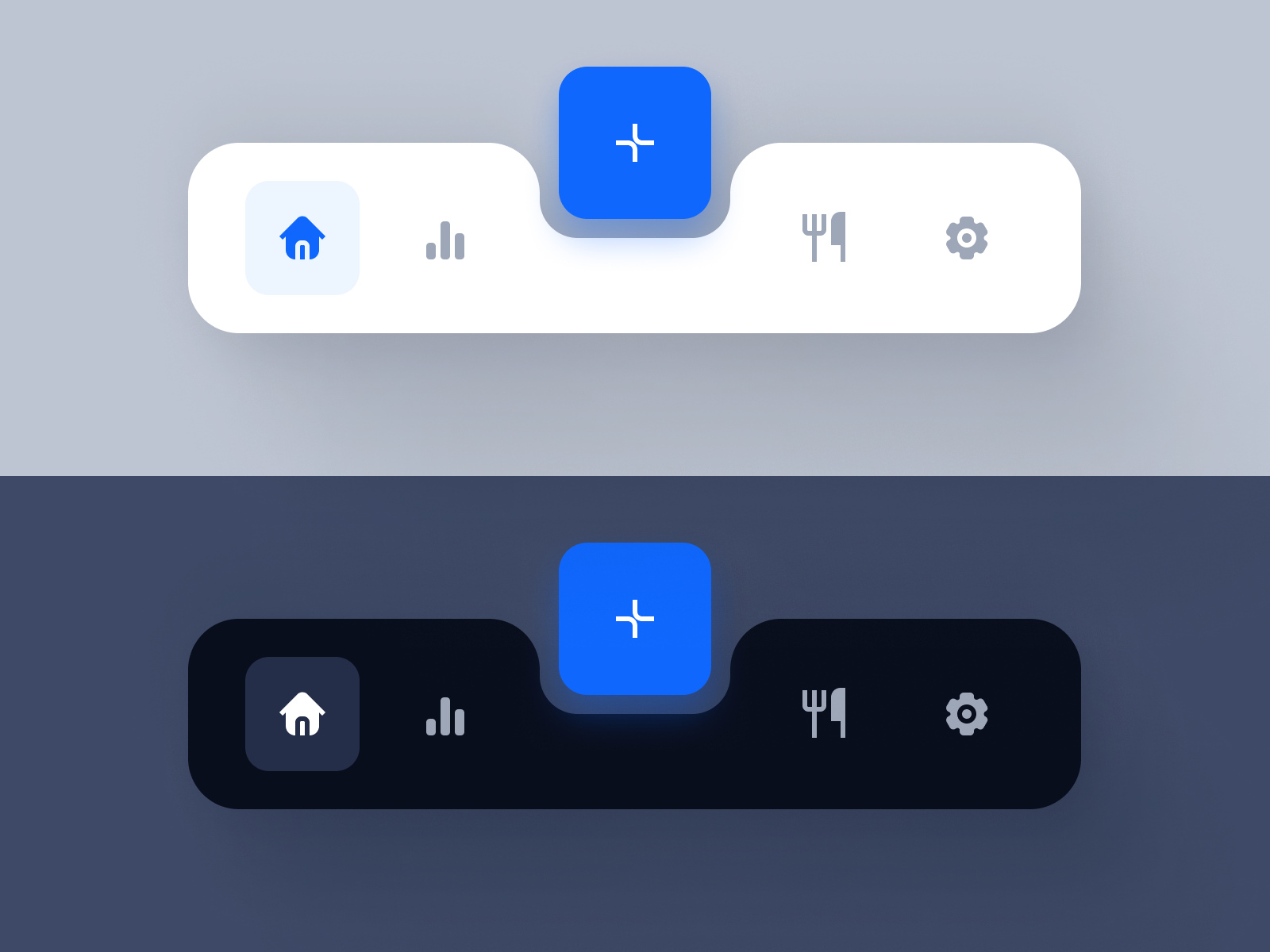Open the statistics tab in the light bar

tap(445, 240)
